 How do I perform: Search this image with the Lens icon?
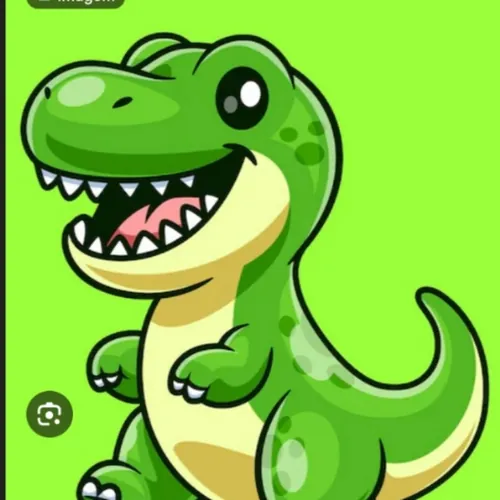[49, 414]
